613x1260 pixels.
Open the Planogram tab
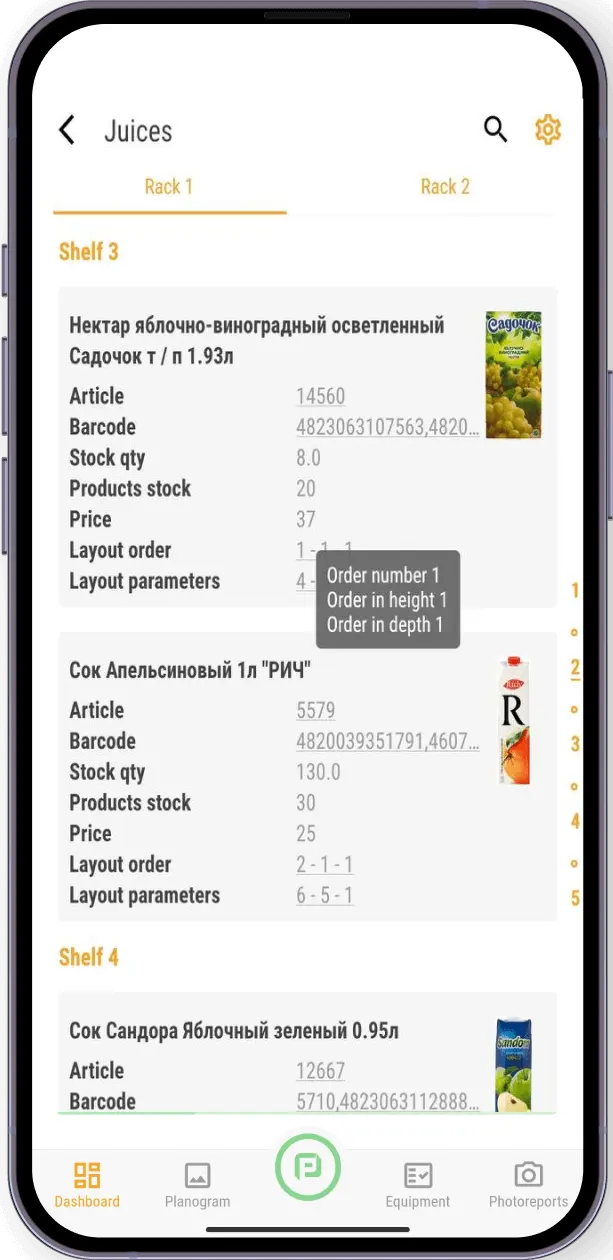pos(197,1185)
